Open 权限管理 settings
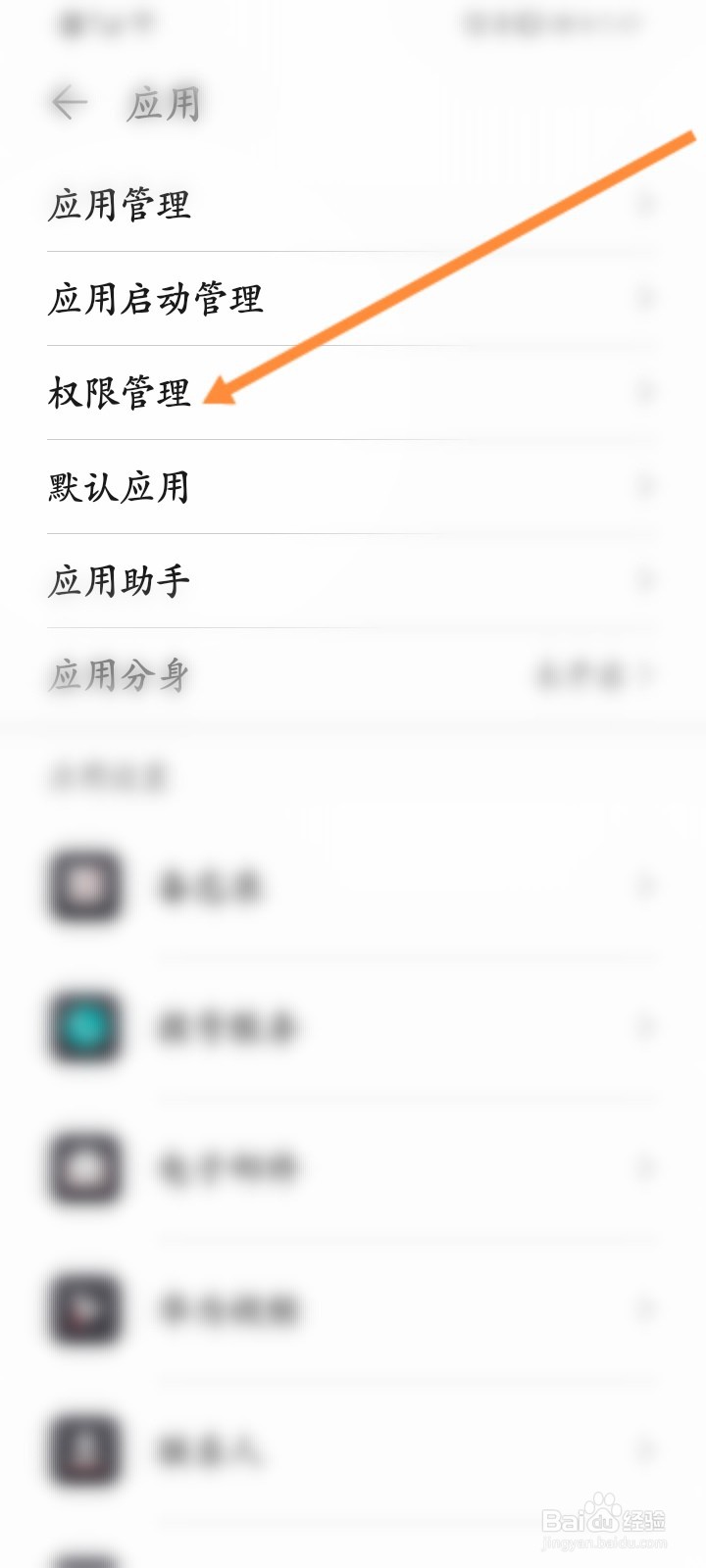Screen dimensions: 706x1568 tap(120, 392)
